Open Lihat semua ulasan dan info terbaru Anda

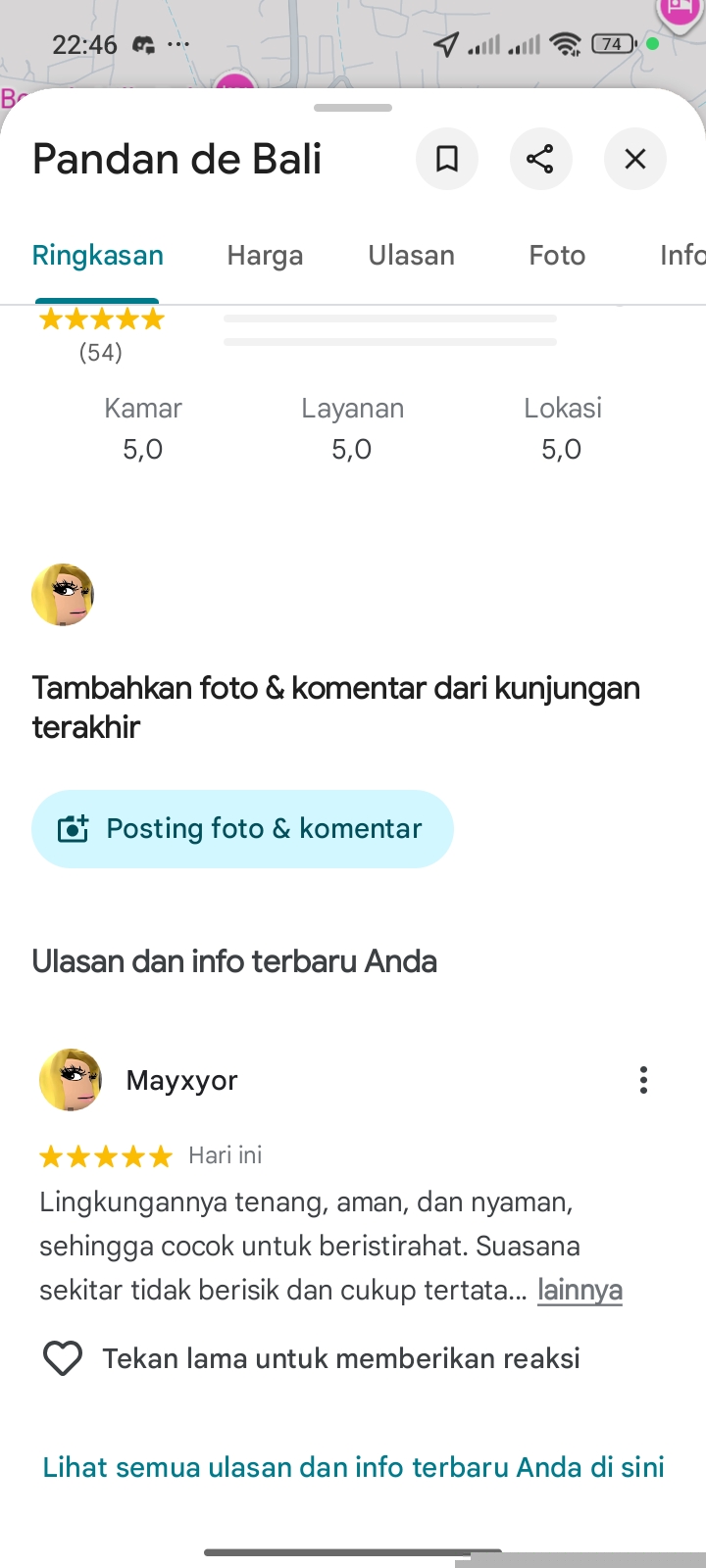click(353, 1467)
